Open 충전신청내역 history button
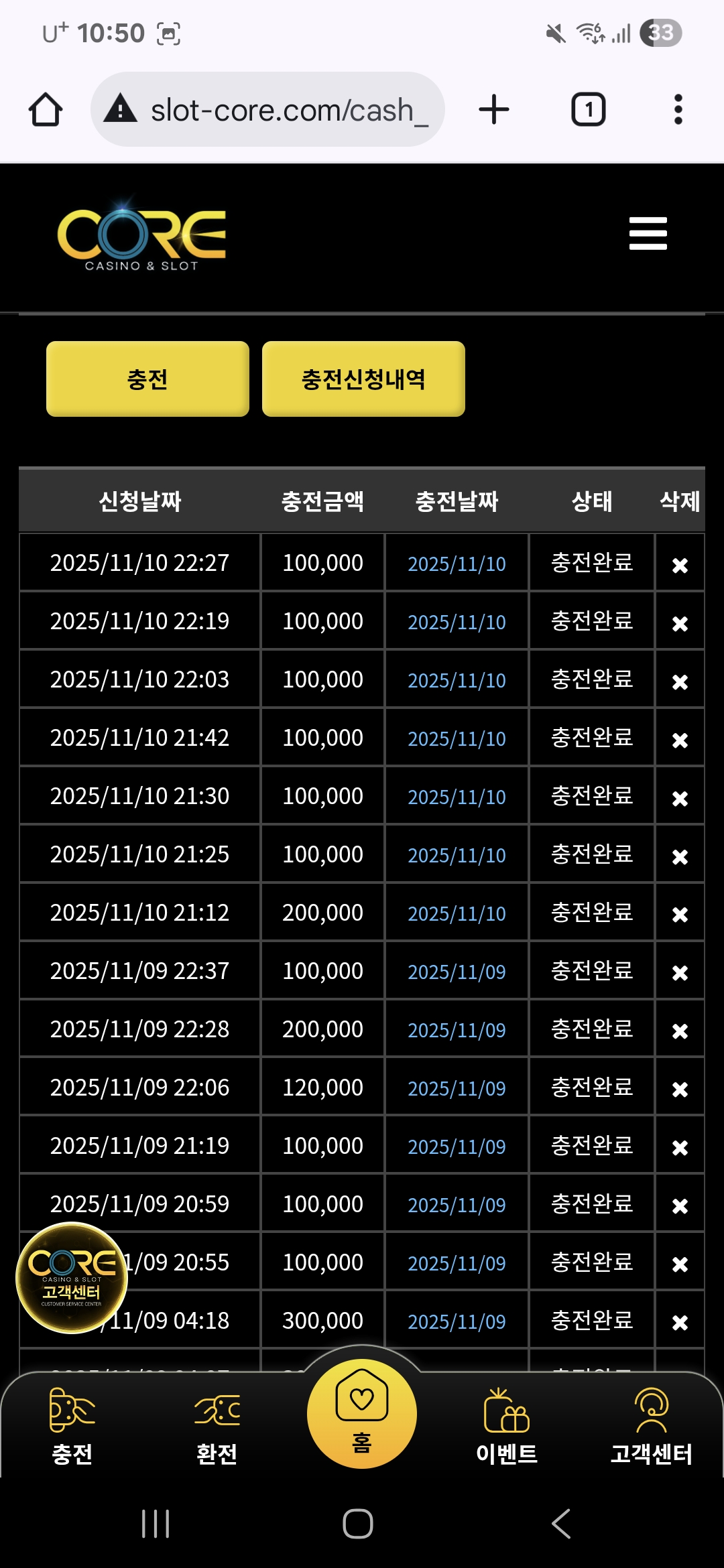This screenshot has height=1568, width=724. 363,379
